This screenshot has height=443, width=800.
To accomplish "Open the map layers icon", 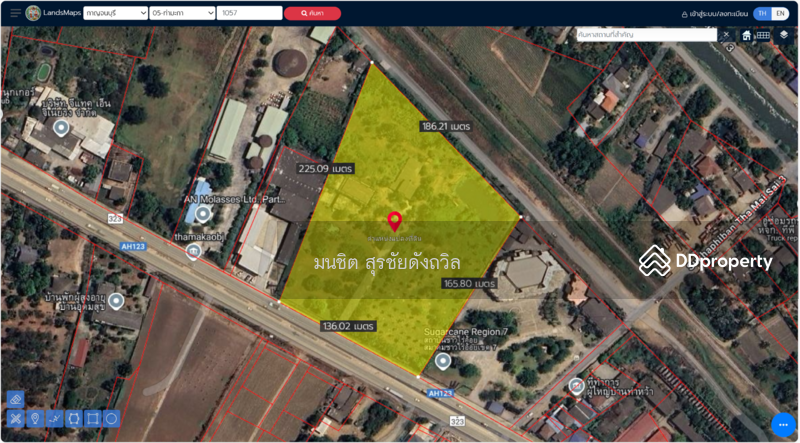I will click(783, 34).
